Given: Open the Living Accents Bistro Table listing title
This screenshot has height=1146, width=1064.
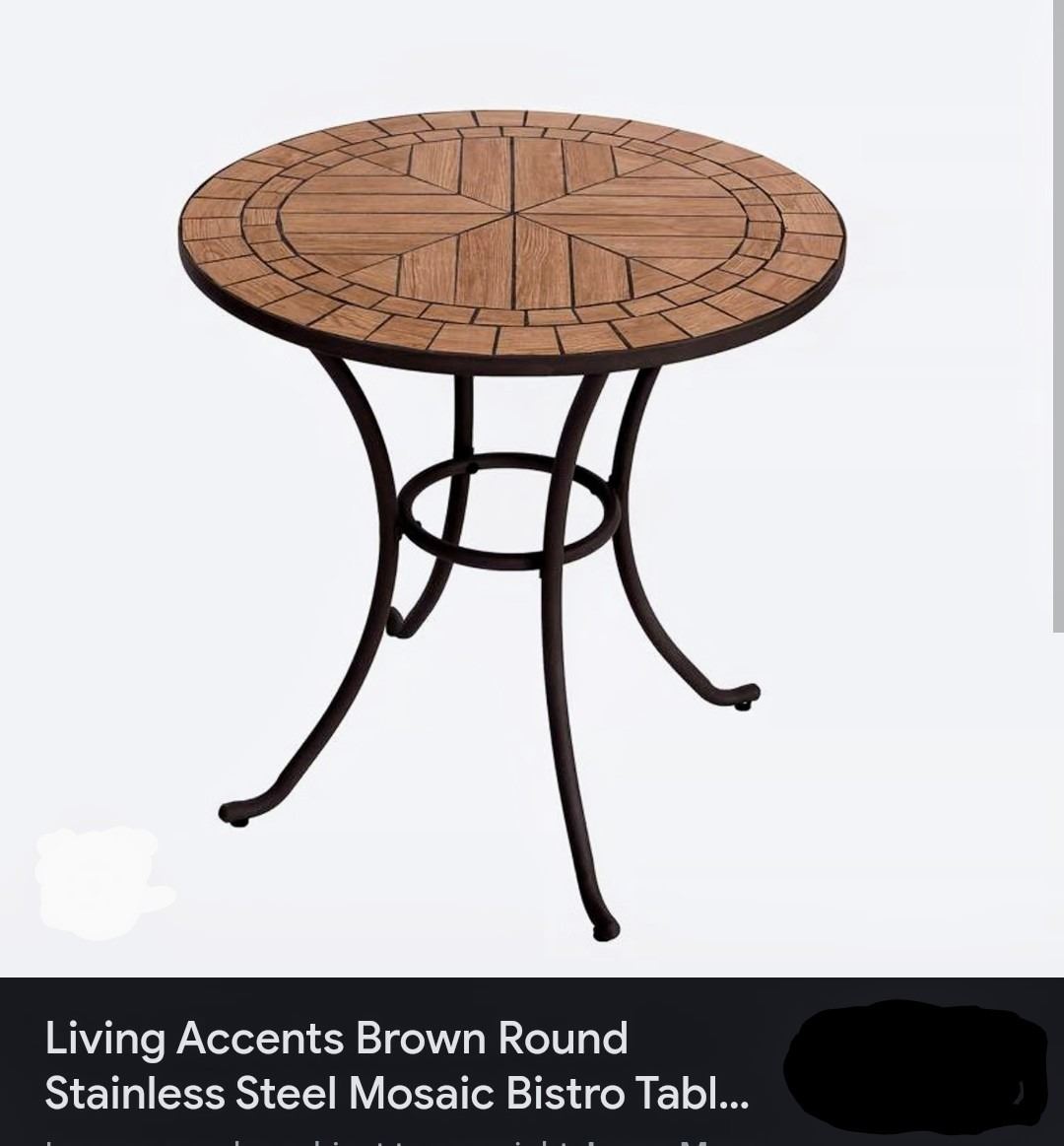Looking at the screenshot, I should (x=396, y=1065).
